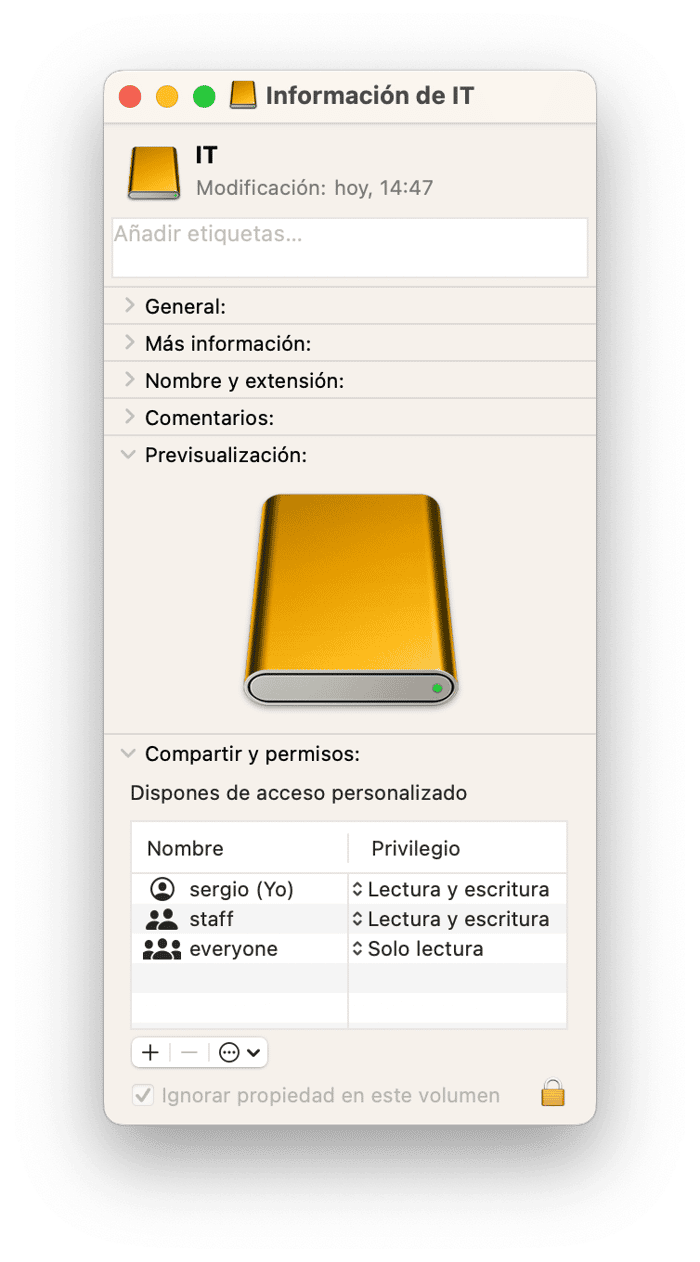Open the ellipsis action menu

239,1052
